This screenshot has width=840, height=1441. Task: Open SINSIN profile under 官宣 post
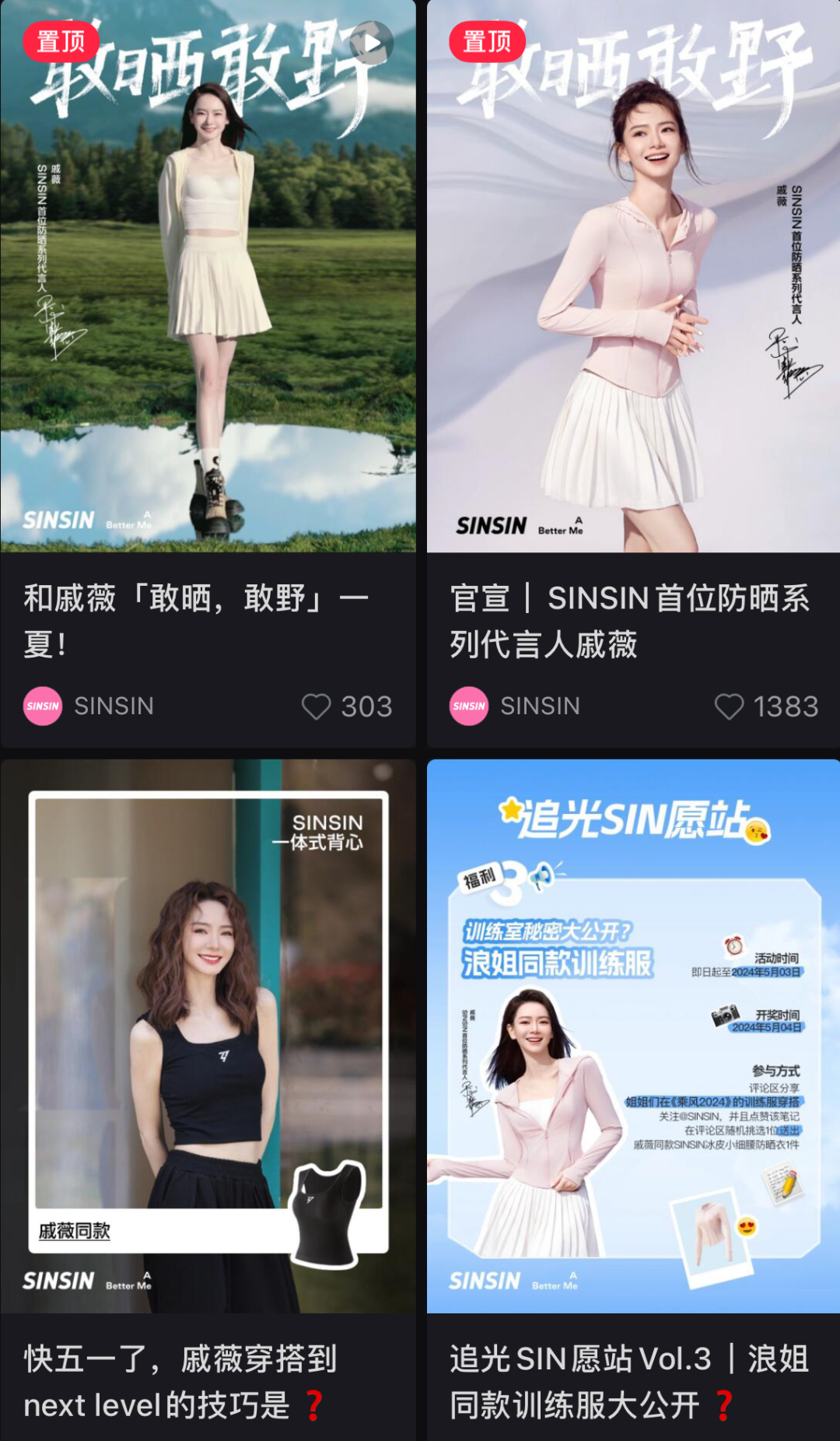(x=515, y=706)
